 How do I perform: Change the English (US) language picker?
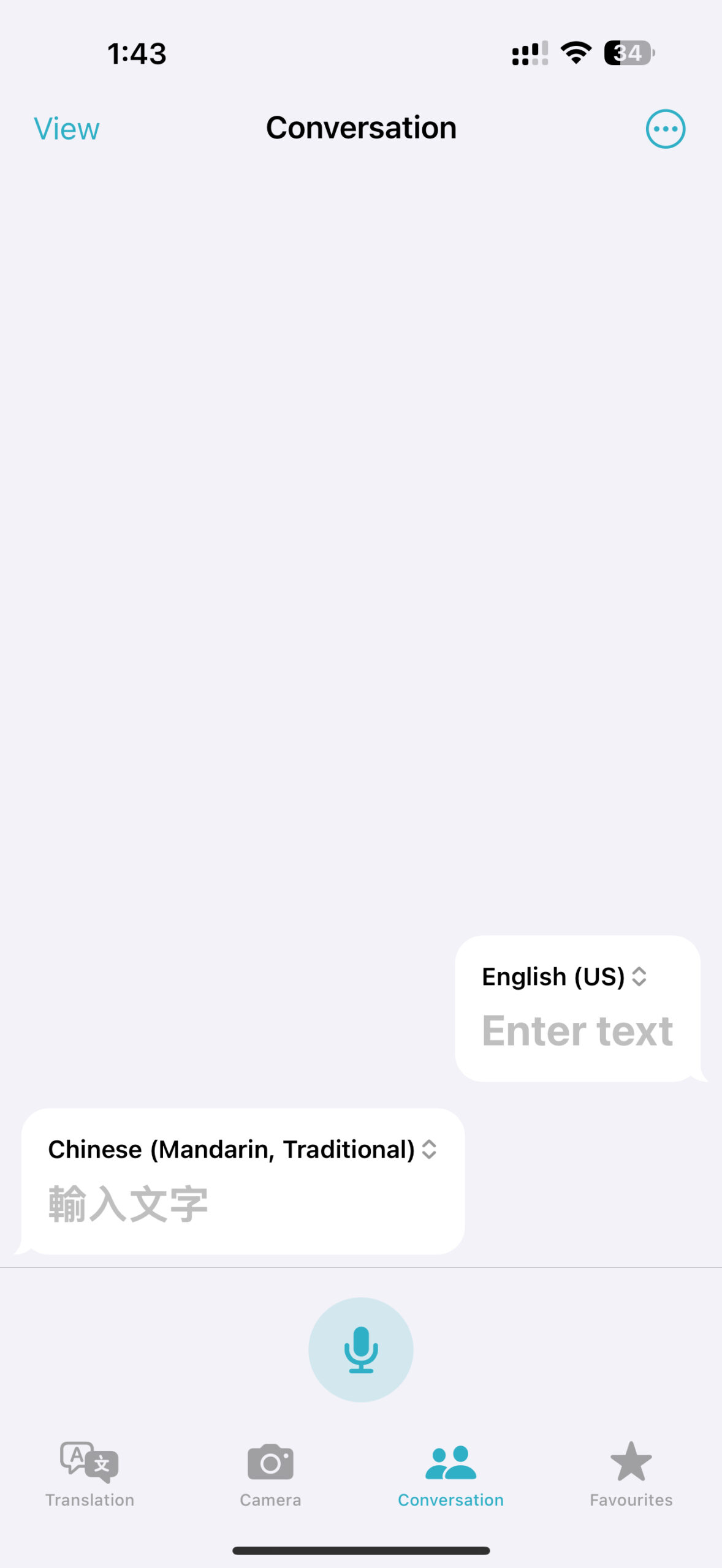564,976
